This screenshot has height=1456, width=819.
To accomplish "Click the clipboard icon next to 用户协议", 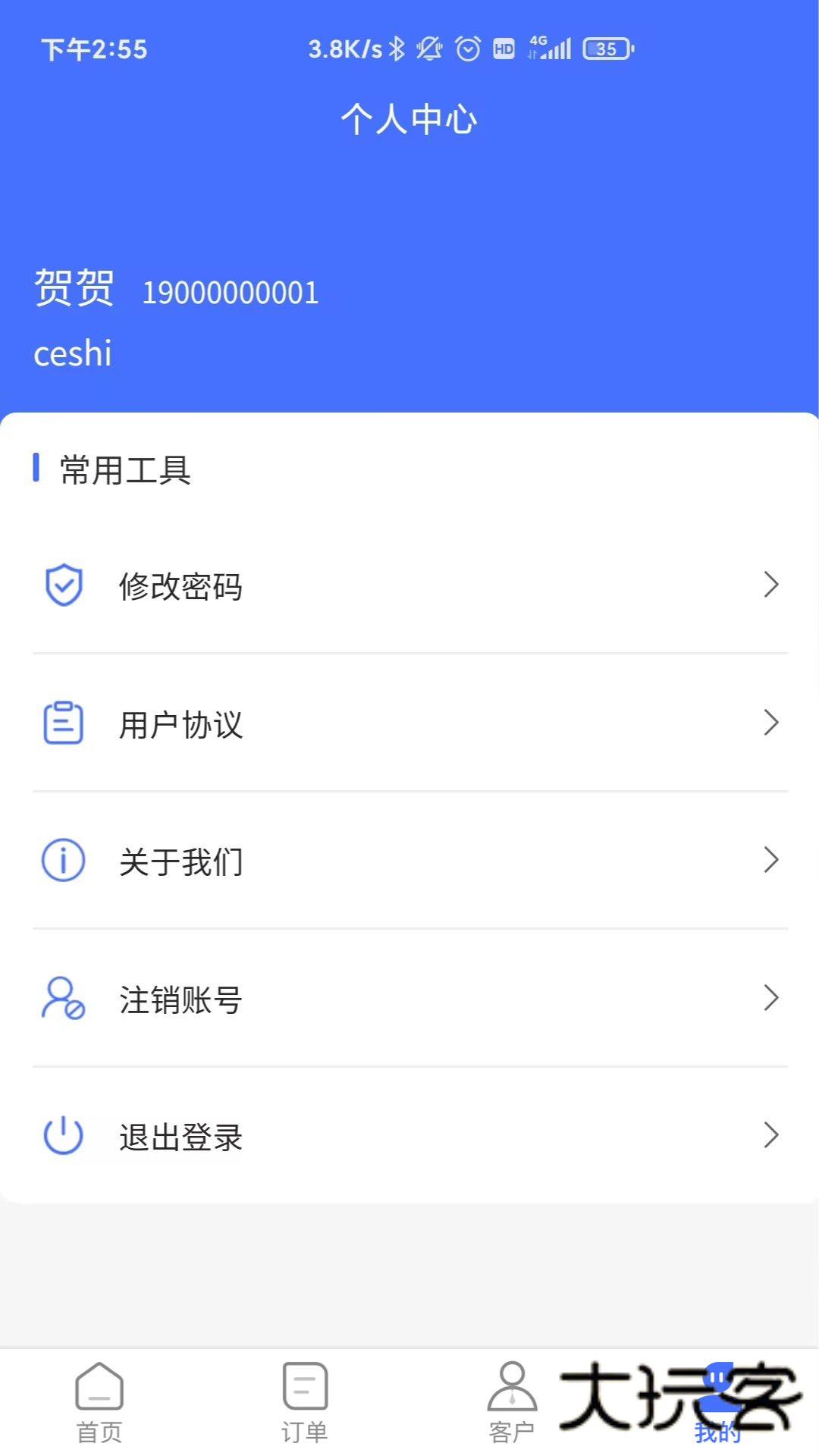I will click(64, 723).
